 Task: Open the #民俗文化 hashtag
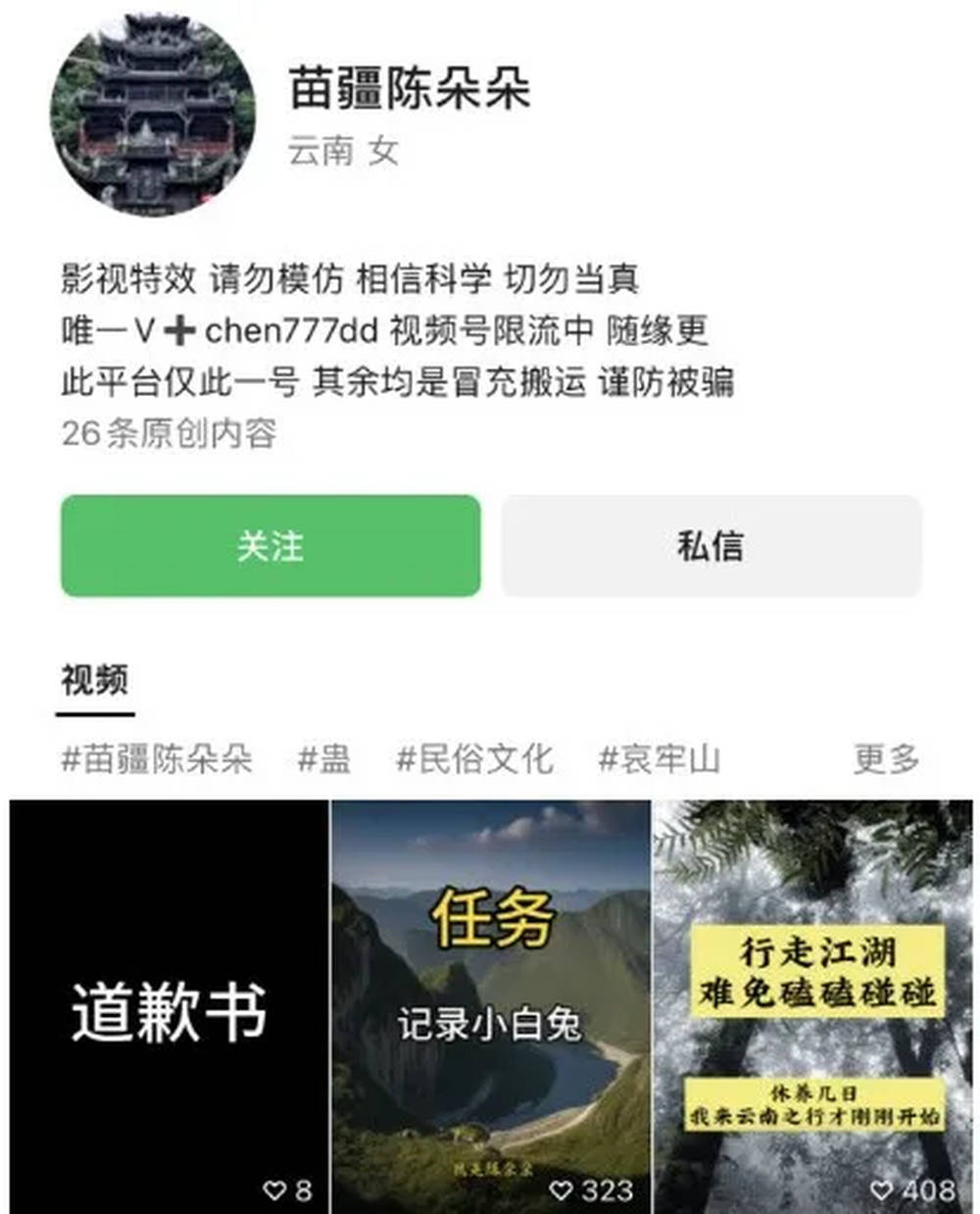pyautogui.click(x=474, y=758)
